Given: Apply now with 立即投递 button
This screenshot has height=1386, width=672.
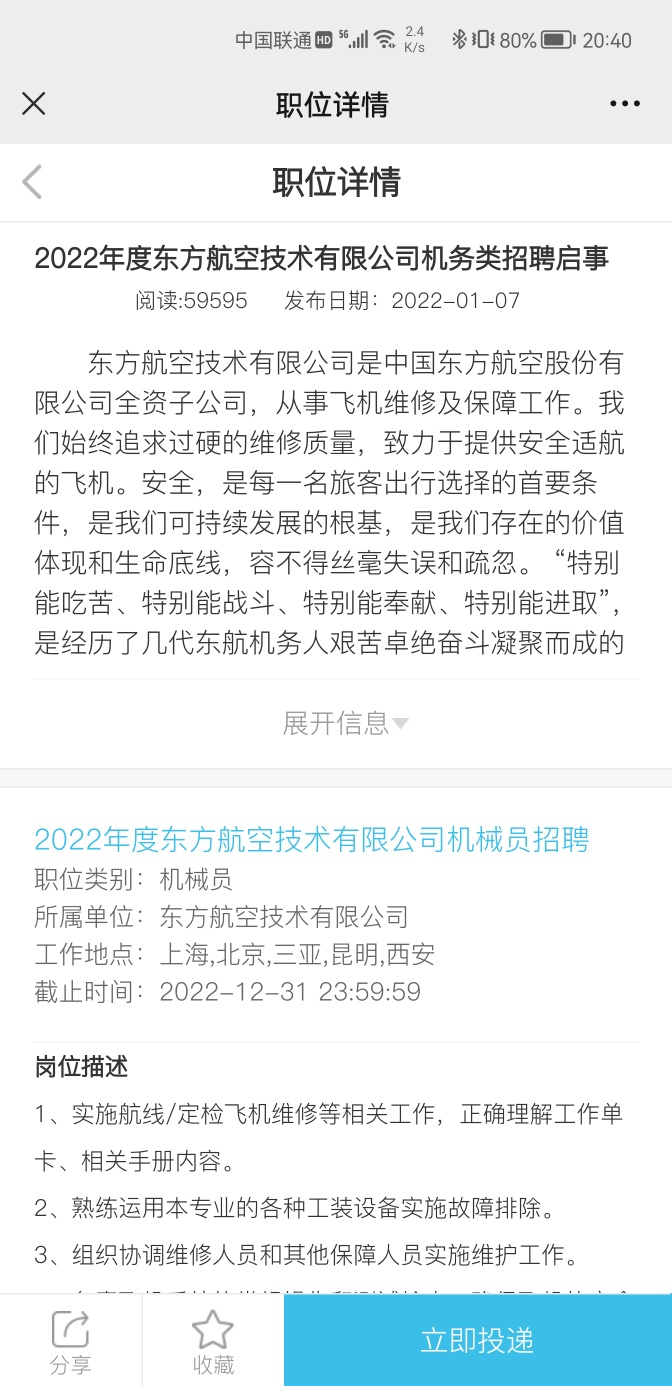Looking at the screenshot, I should click(x=477, y=1340).
